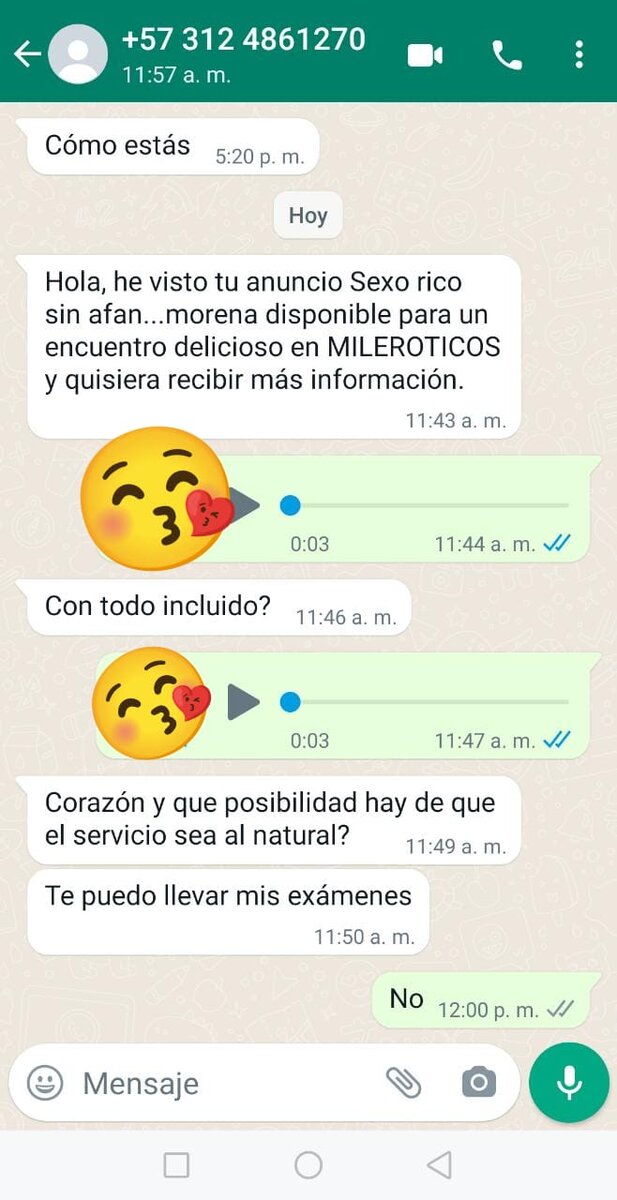The height and width of the screenshot is (1200, 617).
Task: Open the emoji picker
Action: (44, 1082)
